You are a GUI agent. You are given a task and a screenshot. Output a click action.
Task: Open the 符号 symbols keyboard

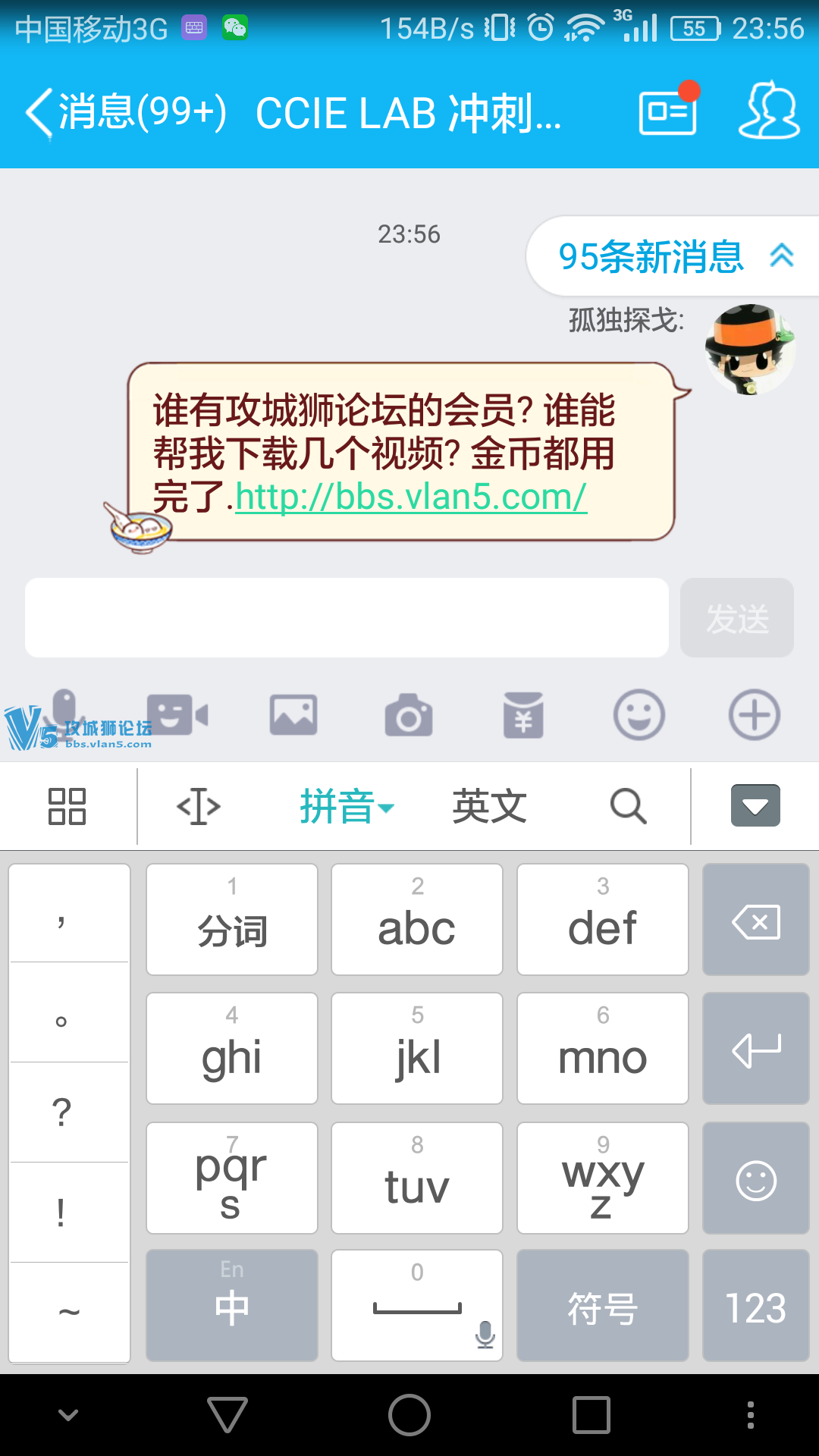pyautogui.click(x=602, y=1307)
